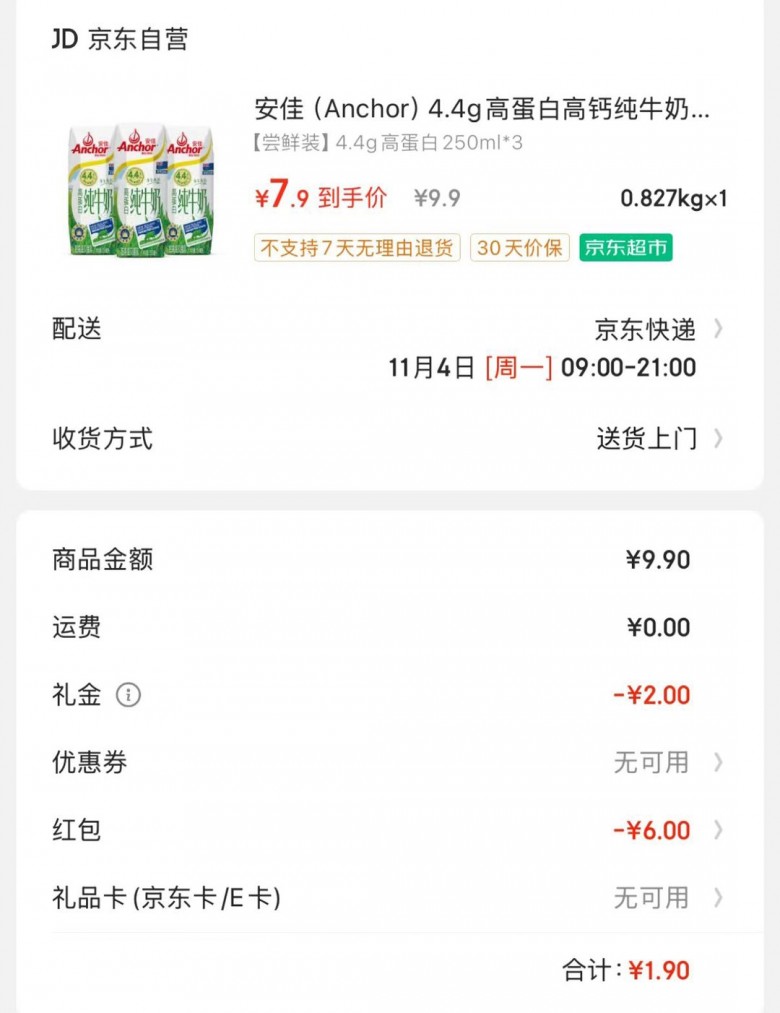Open 配送 京东快递 delivery options
This screenshot has height=1013, width=780.
tap(657, 329)
